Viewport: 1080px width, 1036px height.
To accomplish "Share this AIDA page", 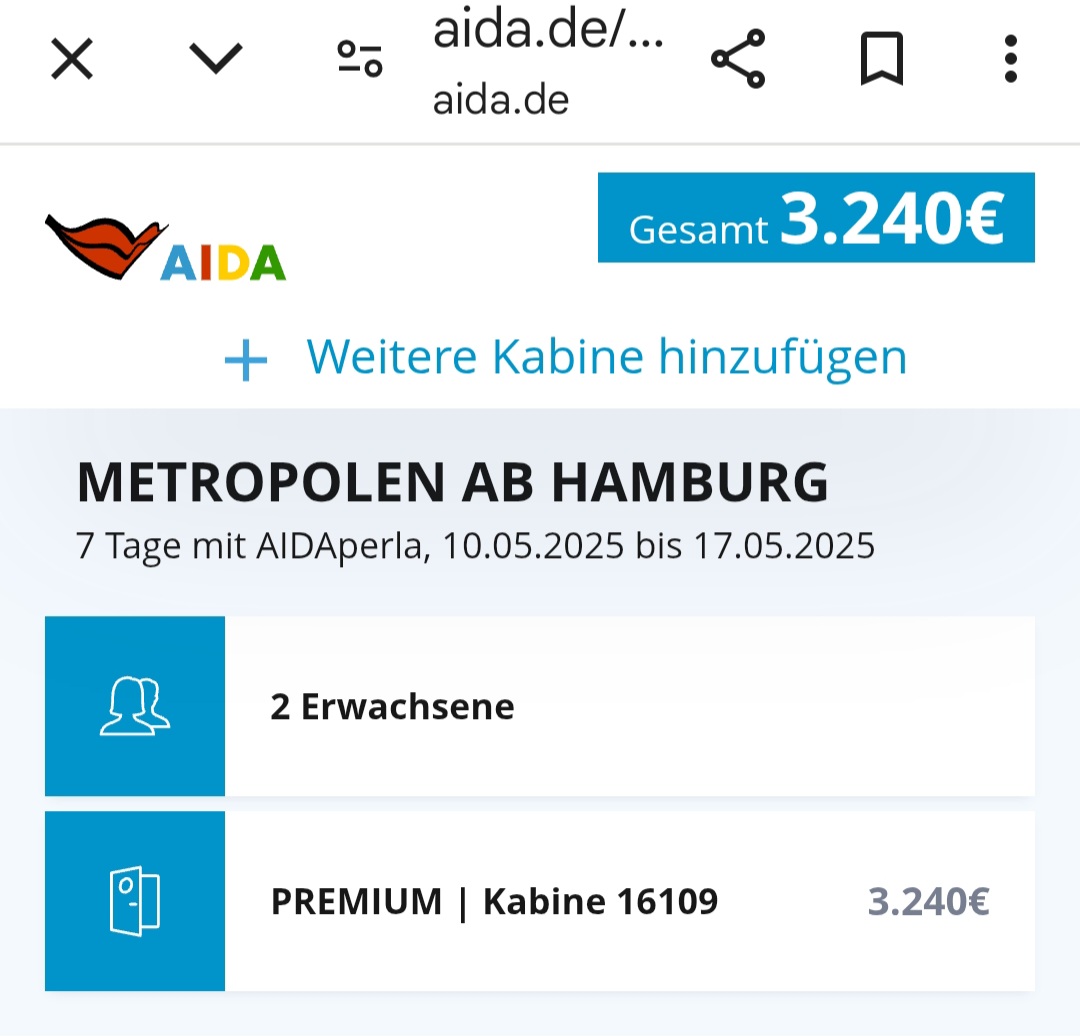I will (738, 60).
